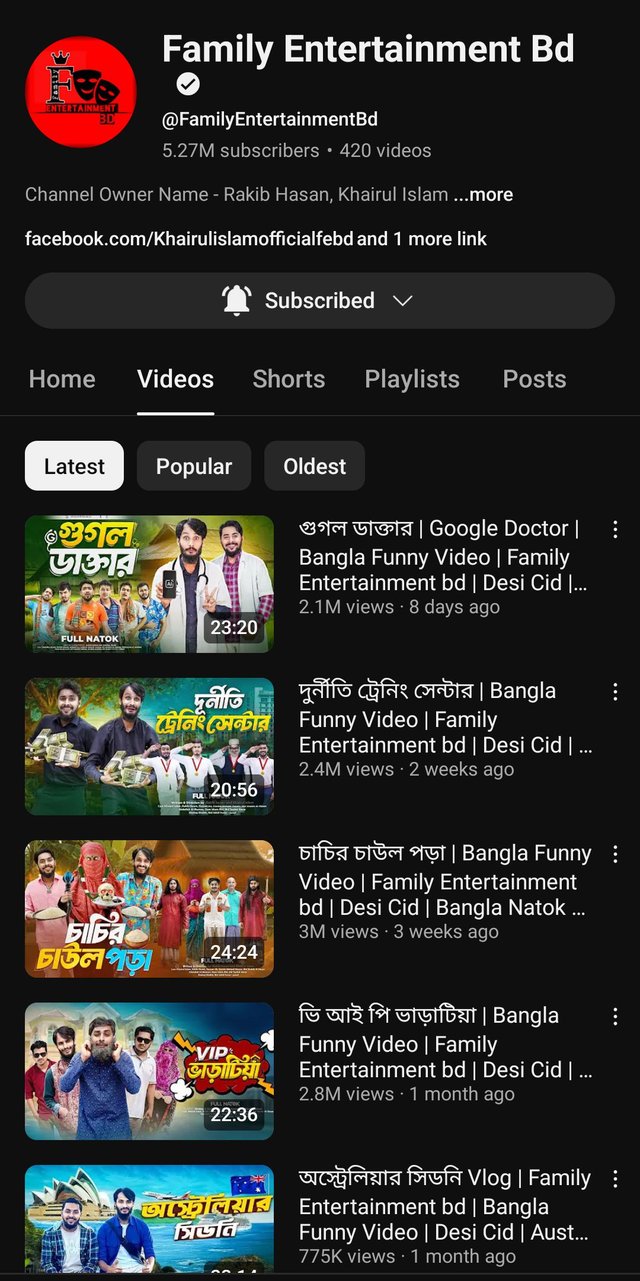Switch to the Home tab

tap(62, 380)
